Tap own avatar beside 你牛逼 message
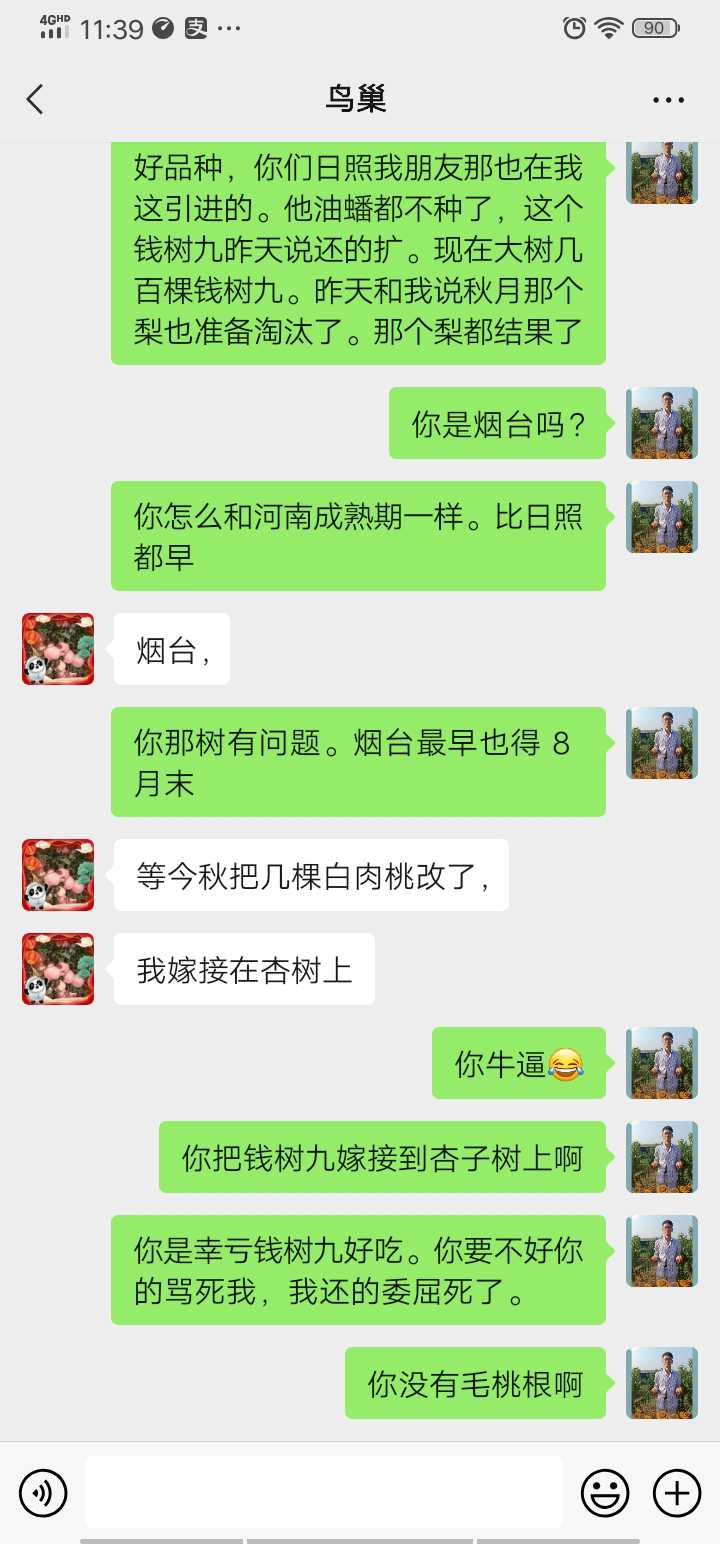This screenshot has height=1544, width=720. tap(662, 1063)
